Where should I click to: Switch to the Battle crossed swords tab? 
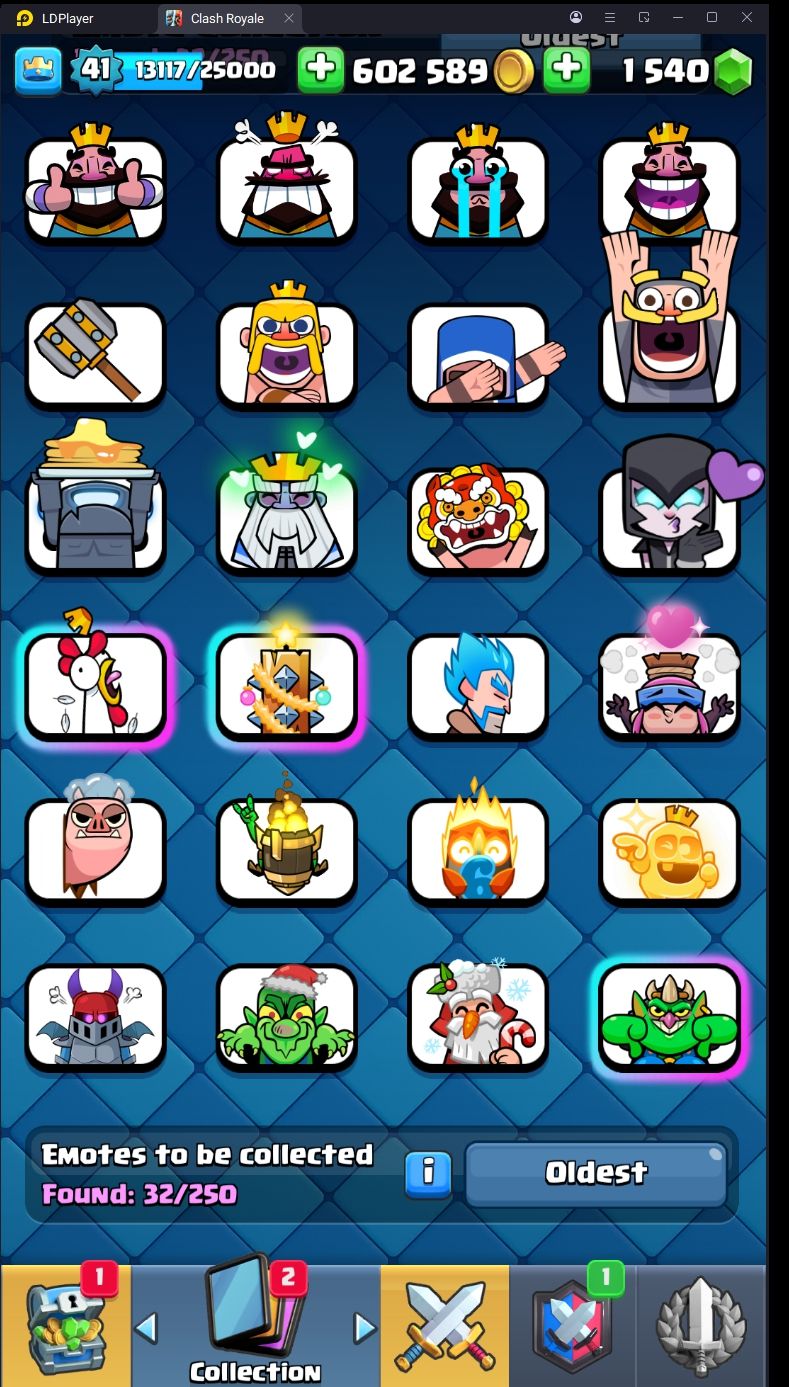445,1325
